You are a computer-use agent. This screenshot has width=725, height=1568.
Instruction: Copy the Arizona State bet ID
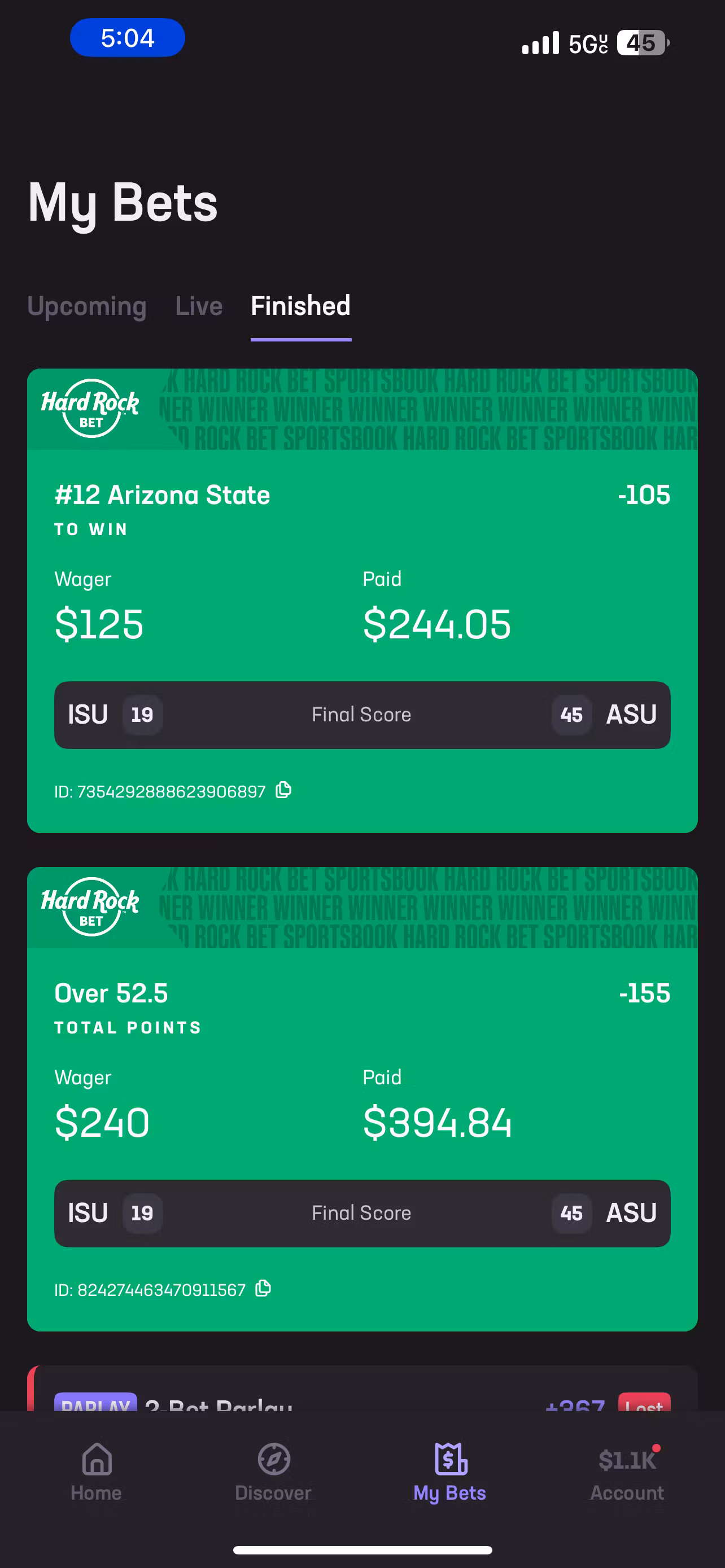pos(283,790)
